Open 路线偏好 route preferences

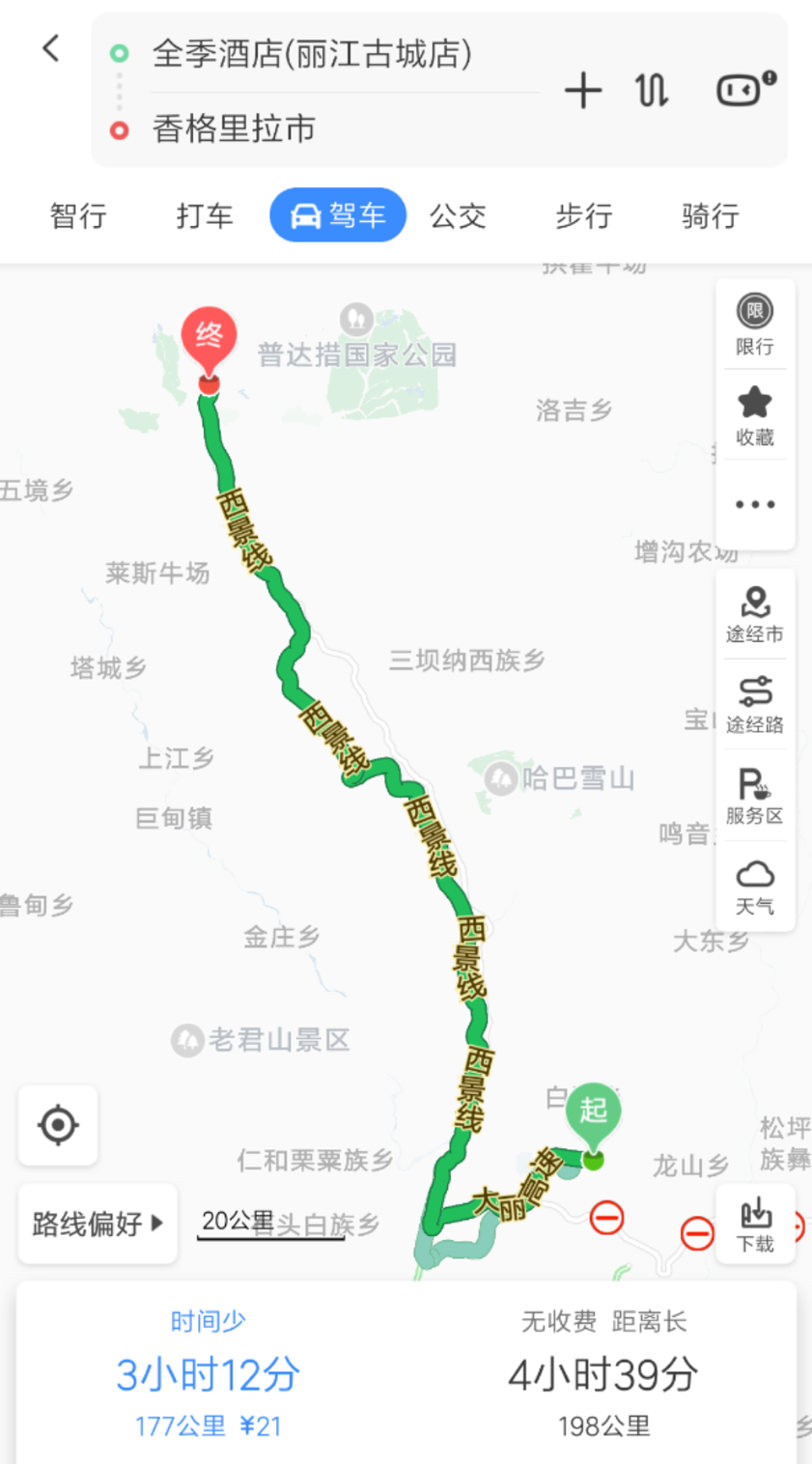coord(98,1224)
